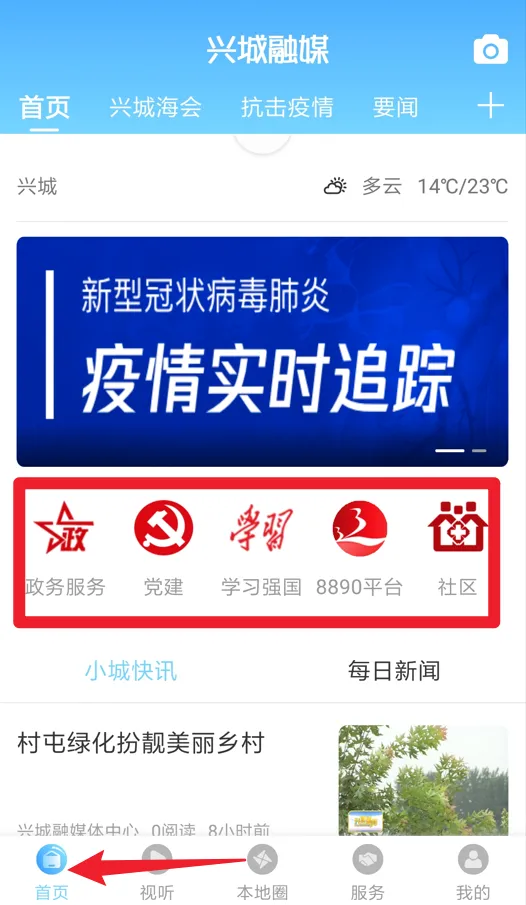Open the camera icon in header
Viewport: 526px width, 905px height.
coord(491,50)
